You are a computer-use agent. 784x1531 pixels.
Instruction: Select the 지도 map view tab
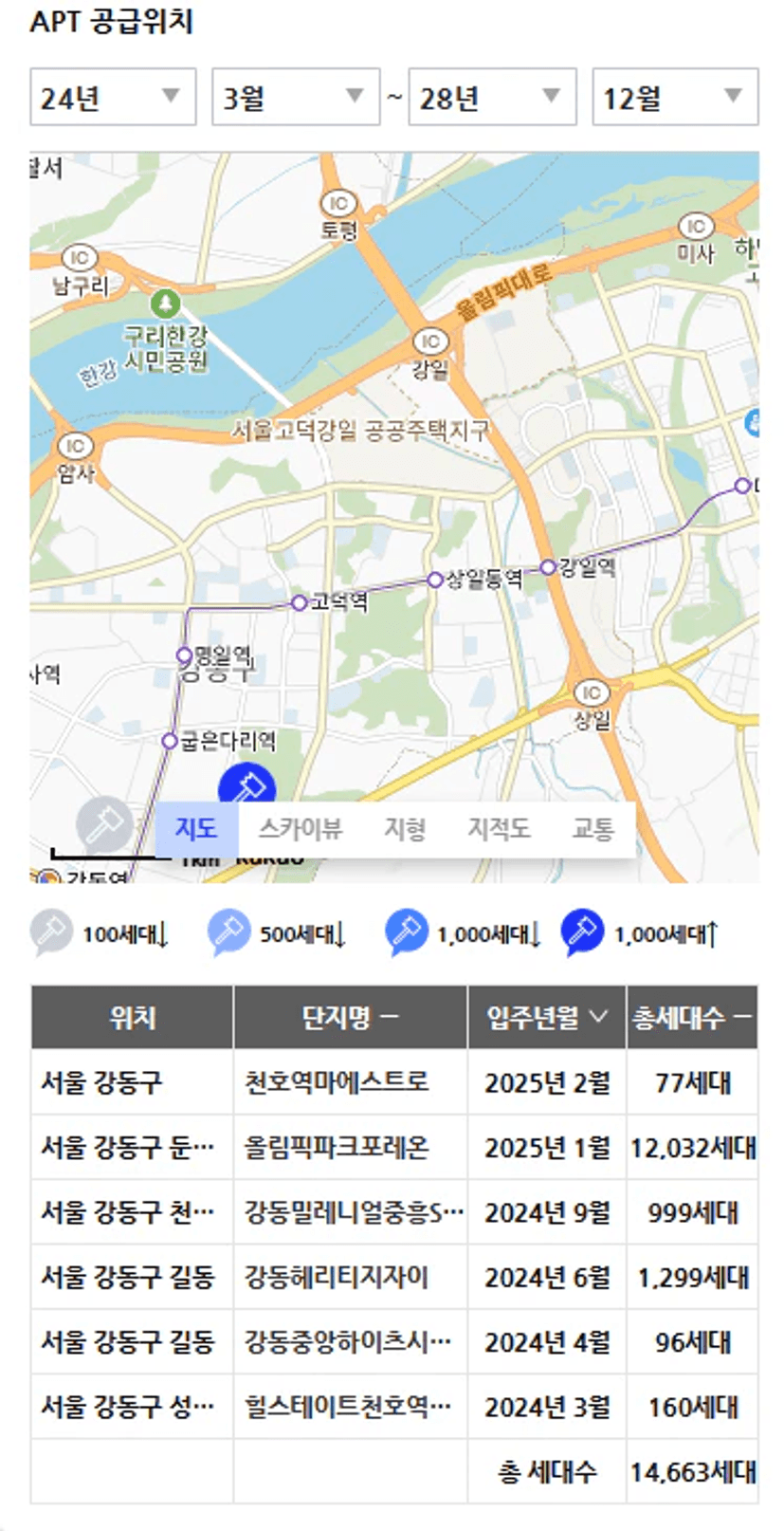196,829
